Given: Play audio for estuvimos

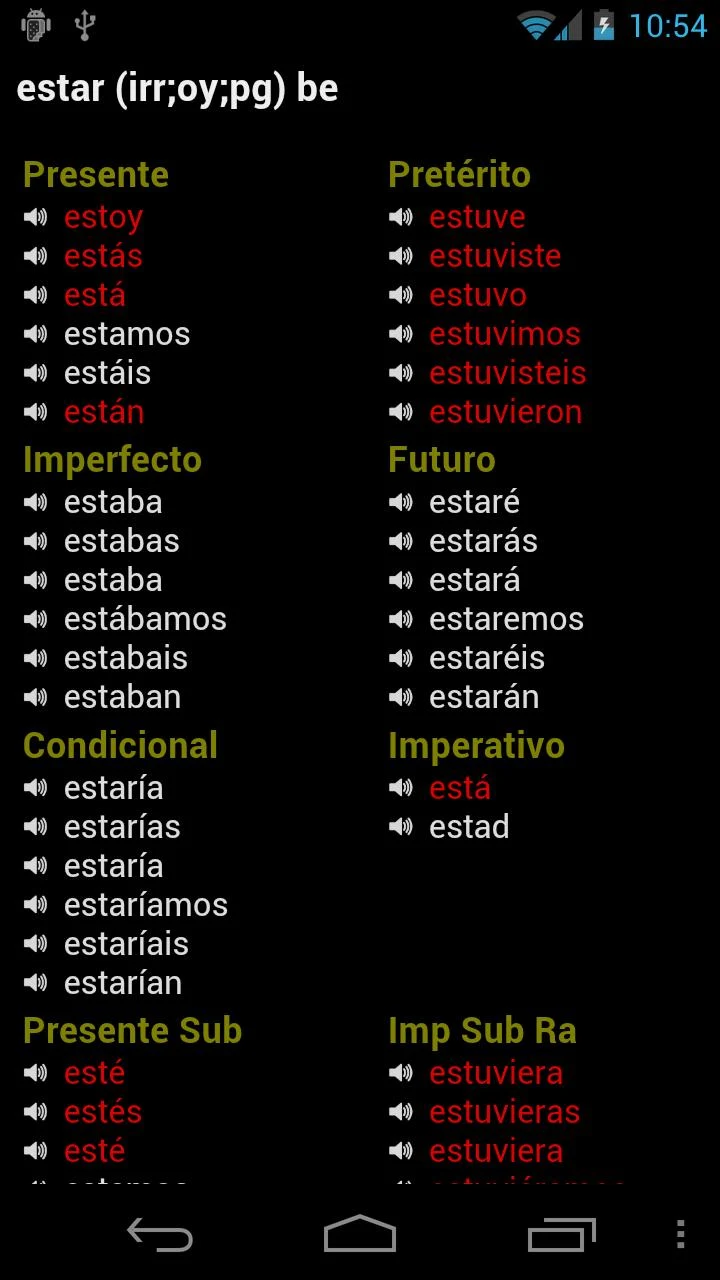Looking at the screenshot, I should pos(401,334).
